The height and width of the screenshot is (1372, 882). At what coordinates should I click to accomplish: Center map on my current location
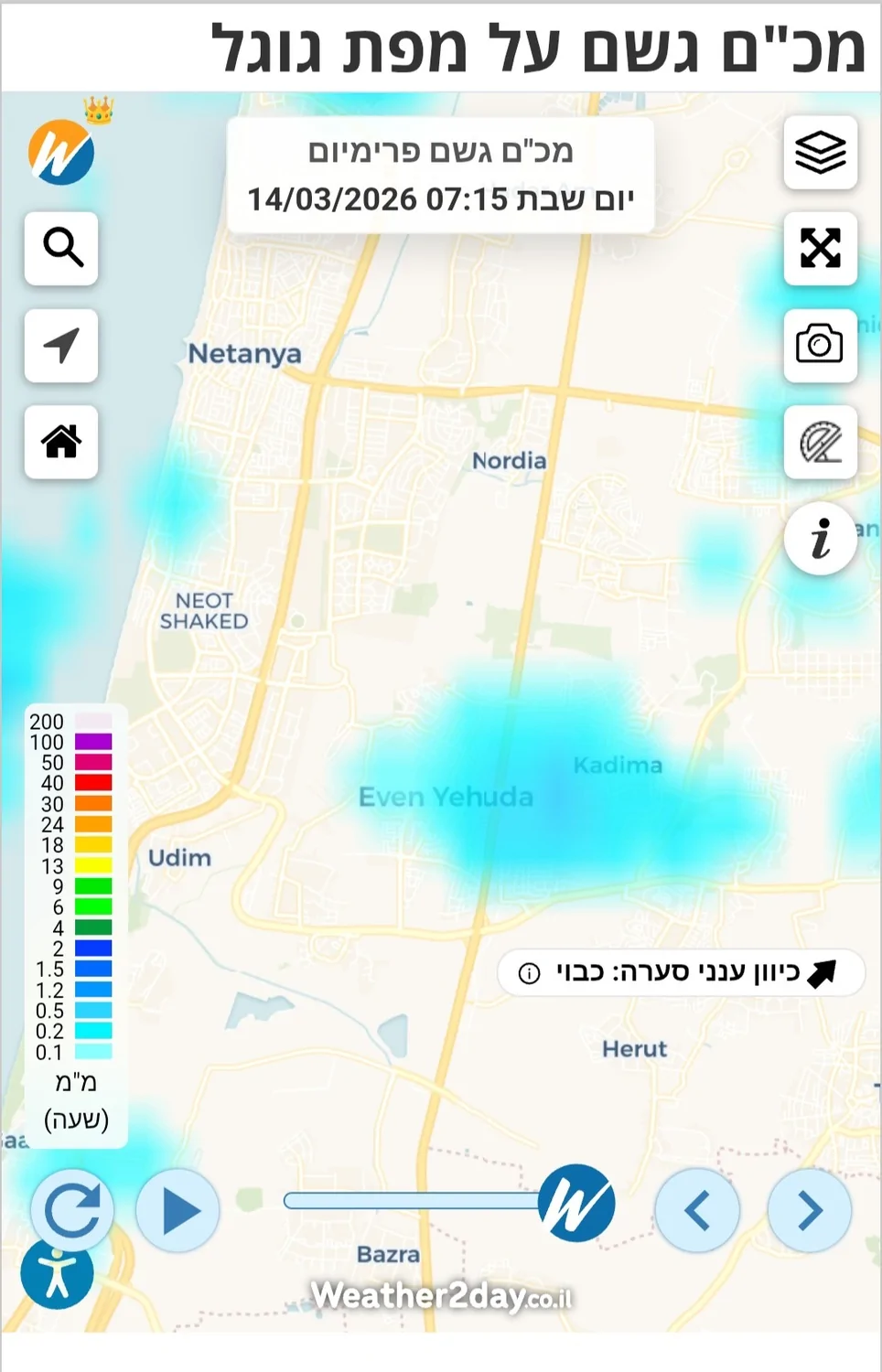61,346
